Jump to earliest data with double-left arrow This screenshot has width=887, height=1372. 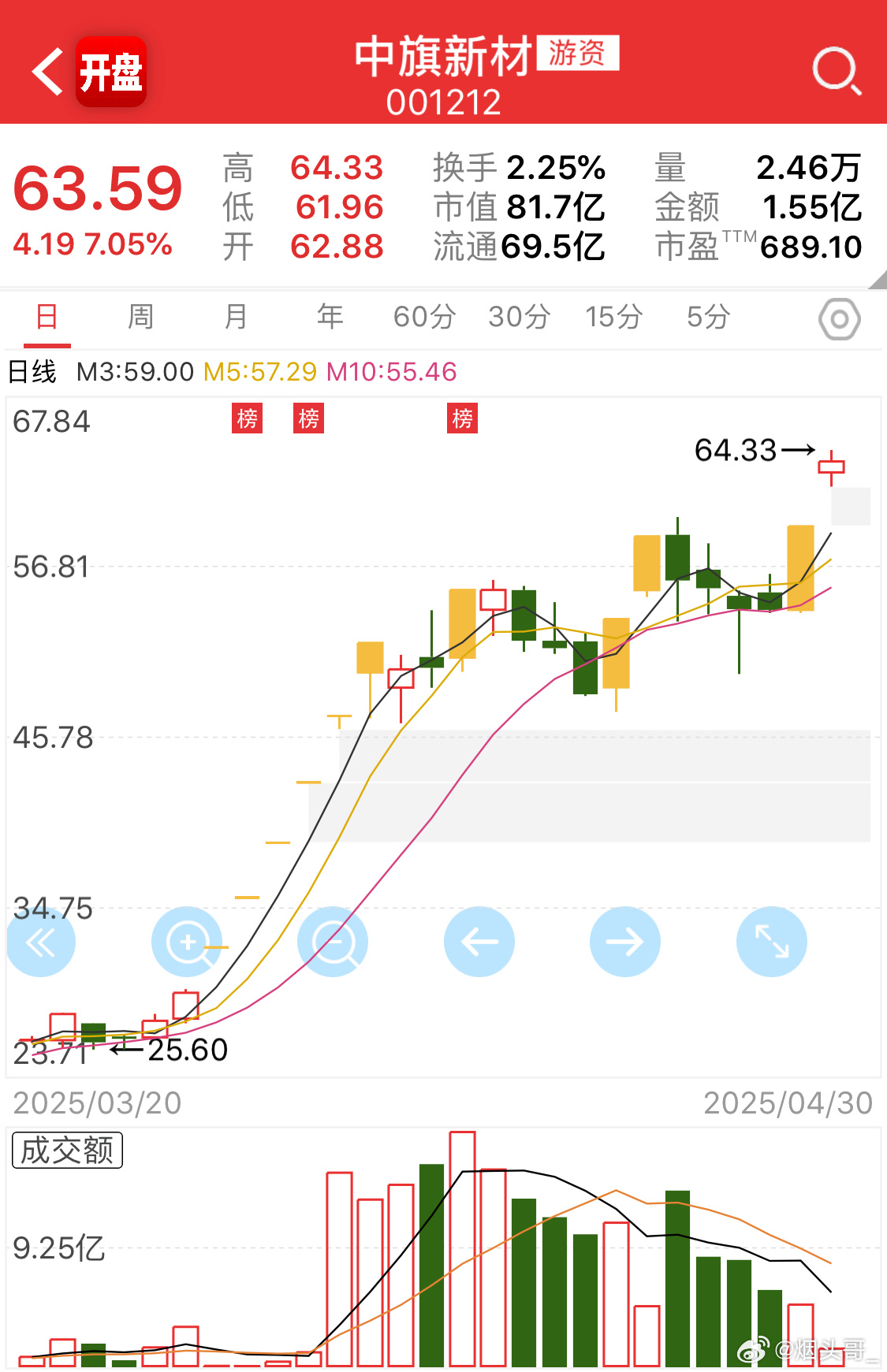[x=41, y=942]
